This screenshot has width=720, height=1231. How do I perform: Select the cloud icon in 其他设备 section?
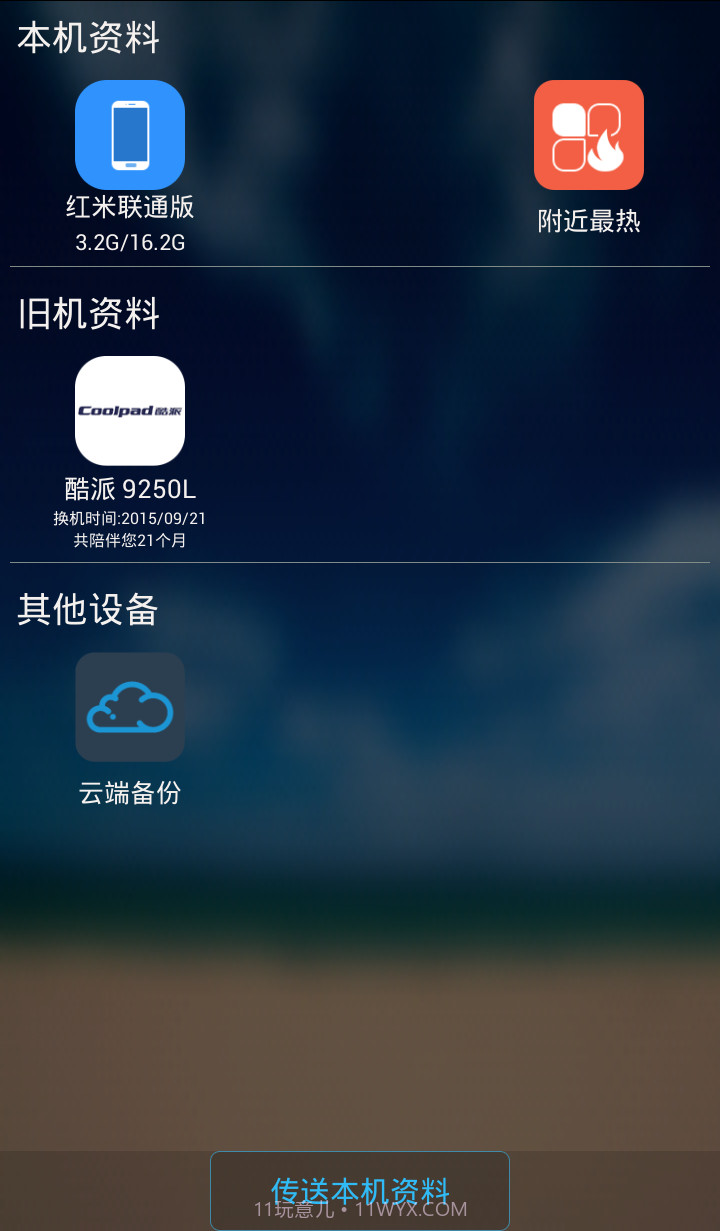(130, 707)
